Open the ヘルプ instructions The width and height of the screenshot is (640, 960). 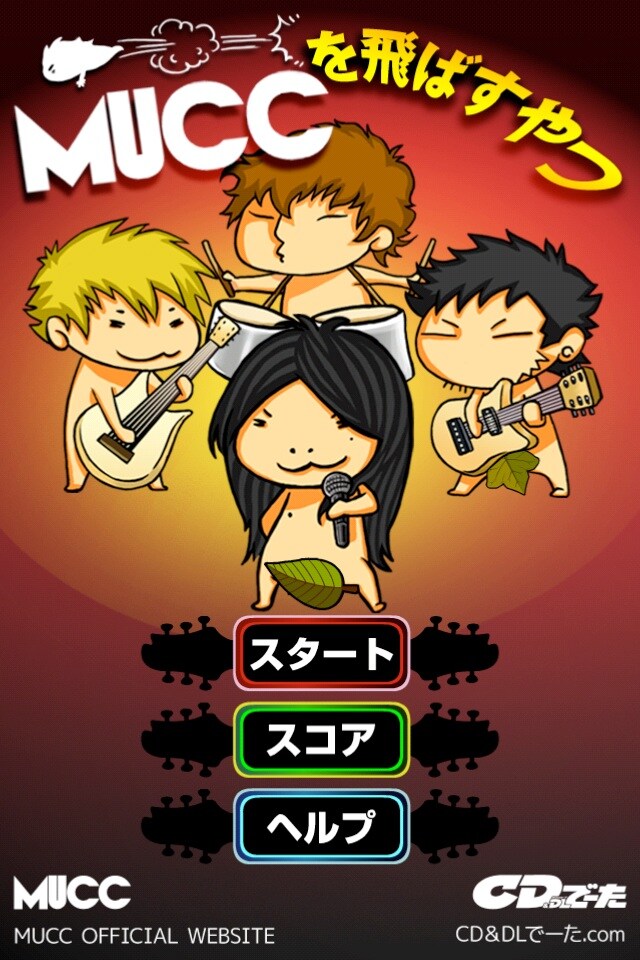[321, 826]
